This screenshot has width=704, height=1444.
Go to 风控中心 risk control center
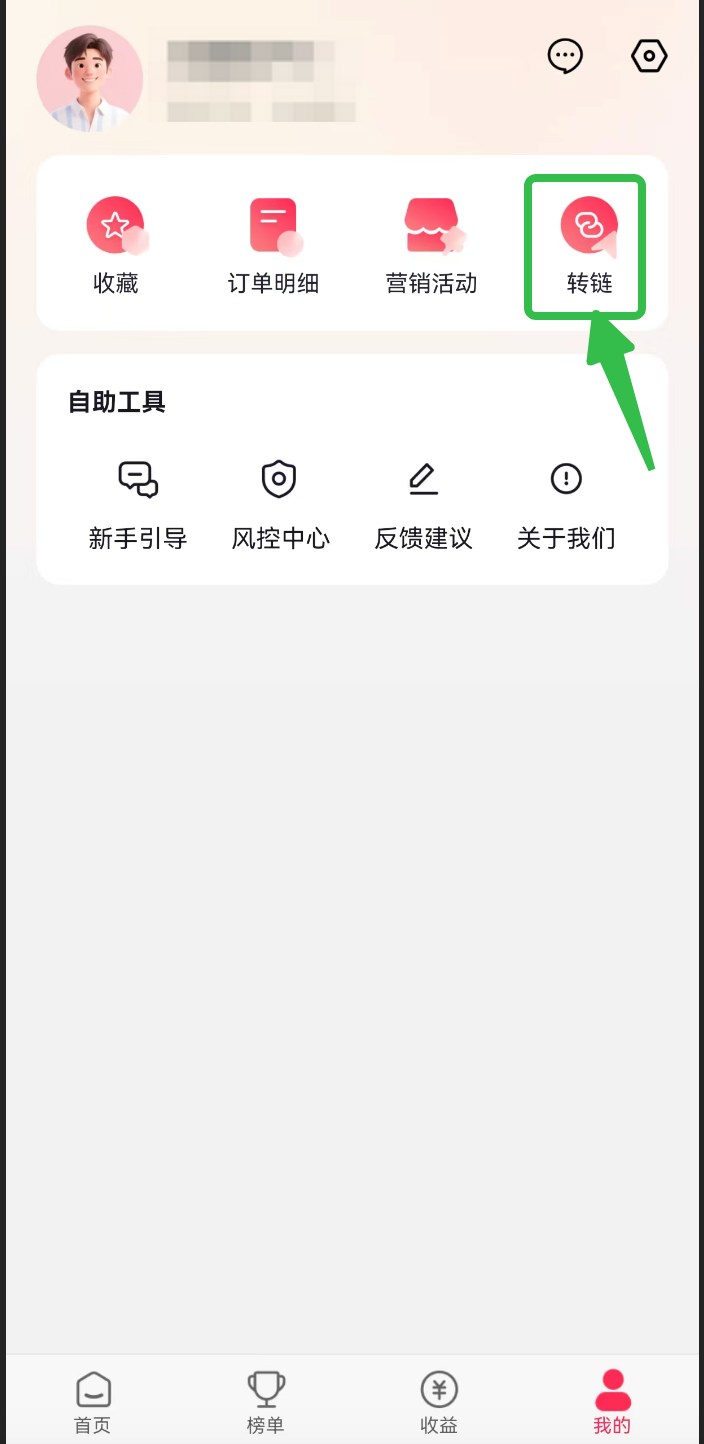280,505
